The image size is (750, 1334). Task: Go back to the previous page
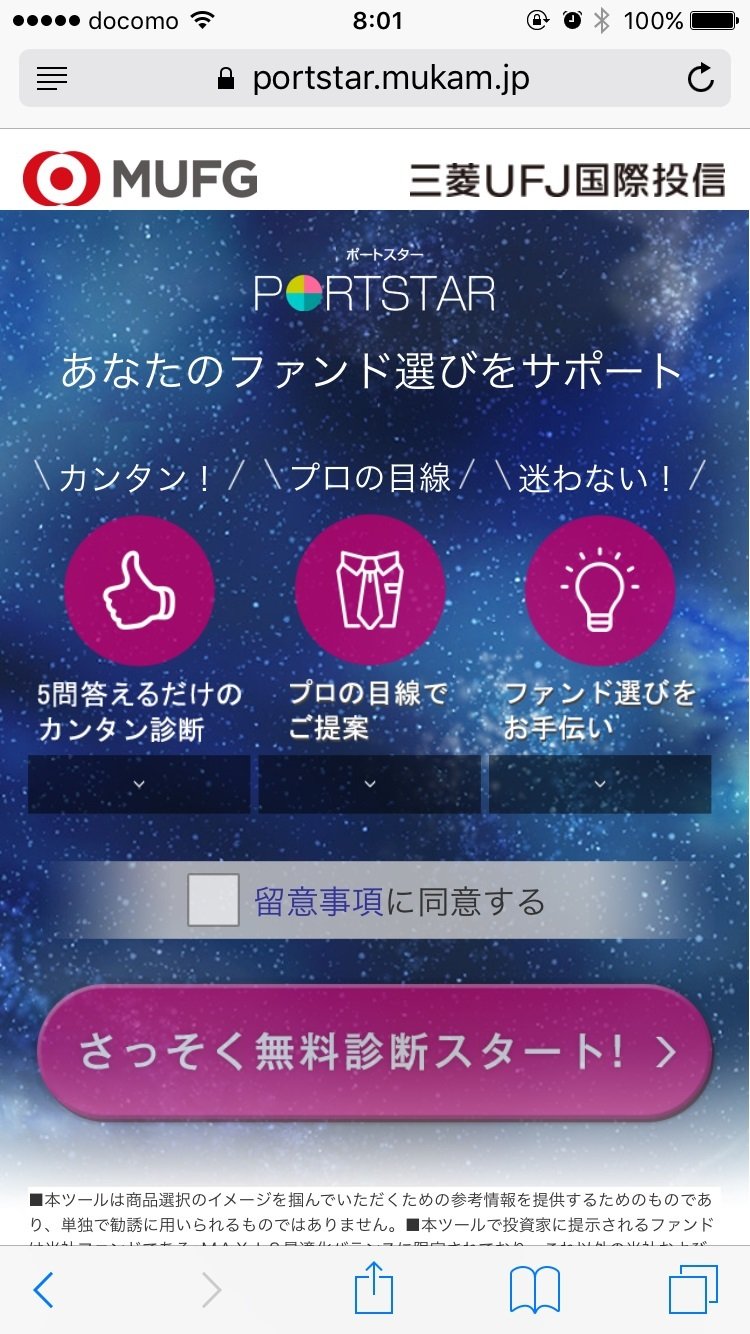click(43, 1290)
